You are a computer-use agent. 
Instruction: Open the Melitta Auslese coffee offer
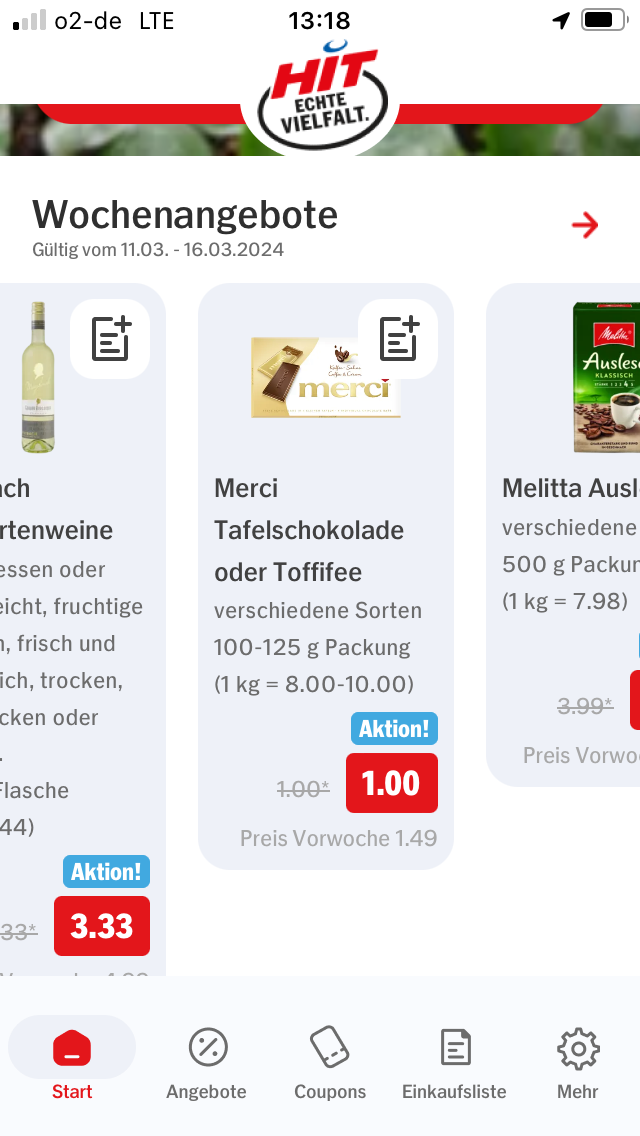tap(563, 534)
